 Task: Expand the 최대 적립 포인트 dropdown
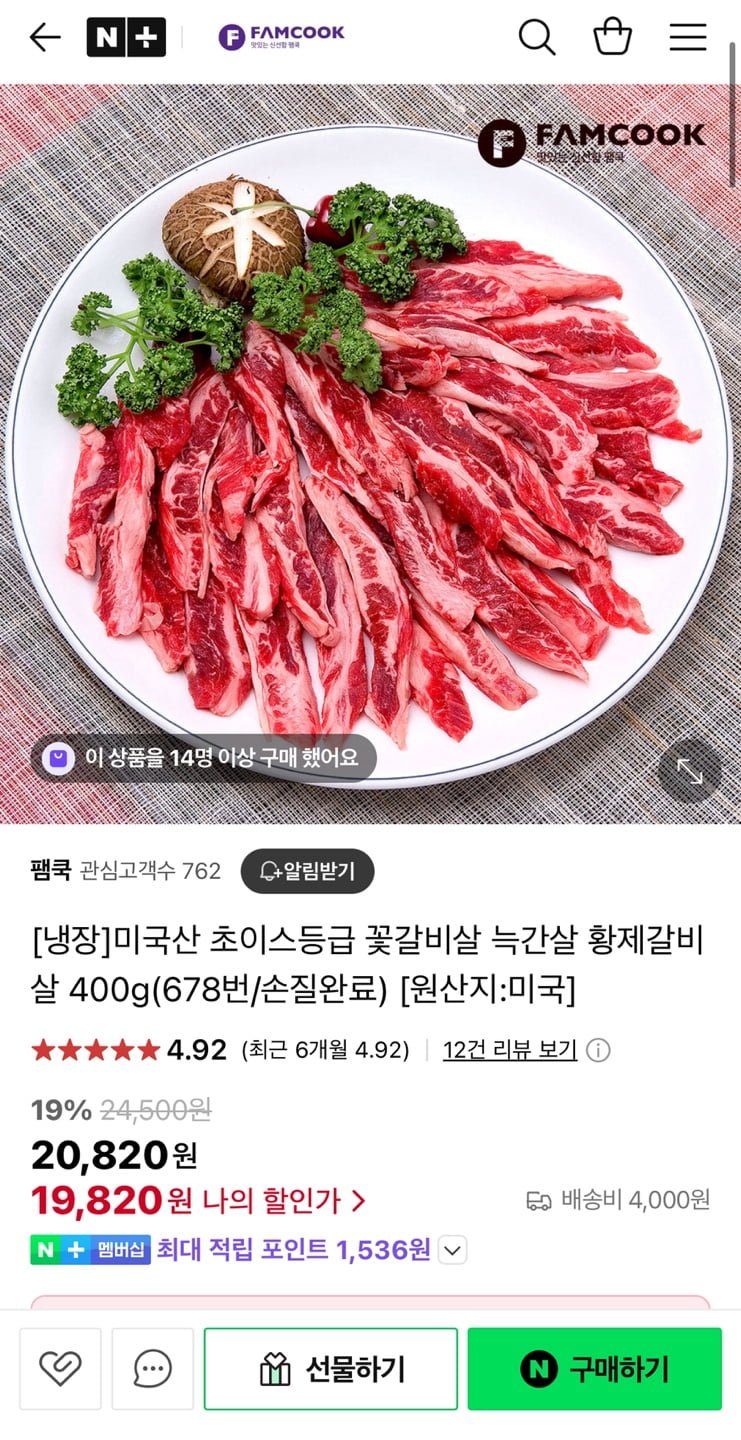point(453,1250)
